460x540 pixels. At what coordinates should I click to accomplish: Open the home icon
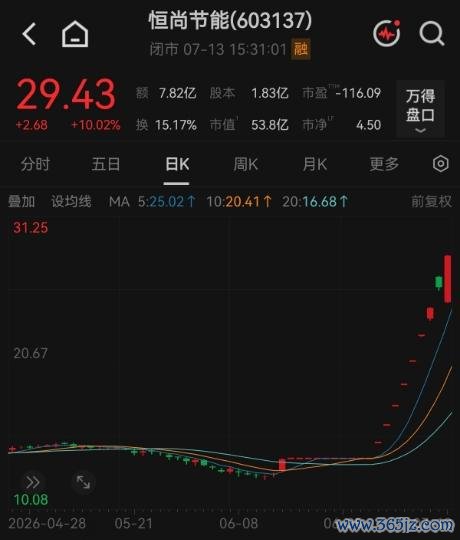click(x=75, y=34)
